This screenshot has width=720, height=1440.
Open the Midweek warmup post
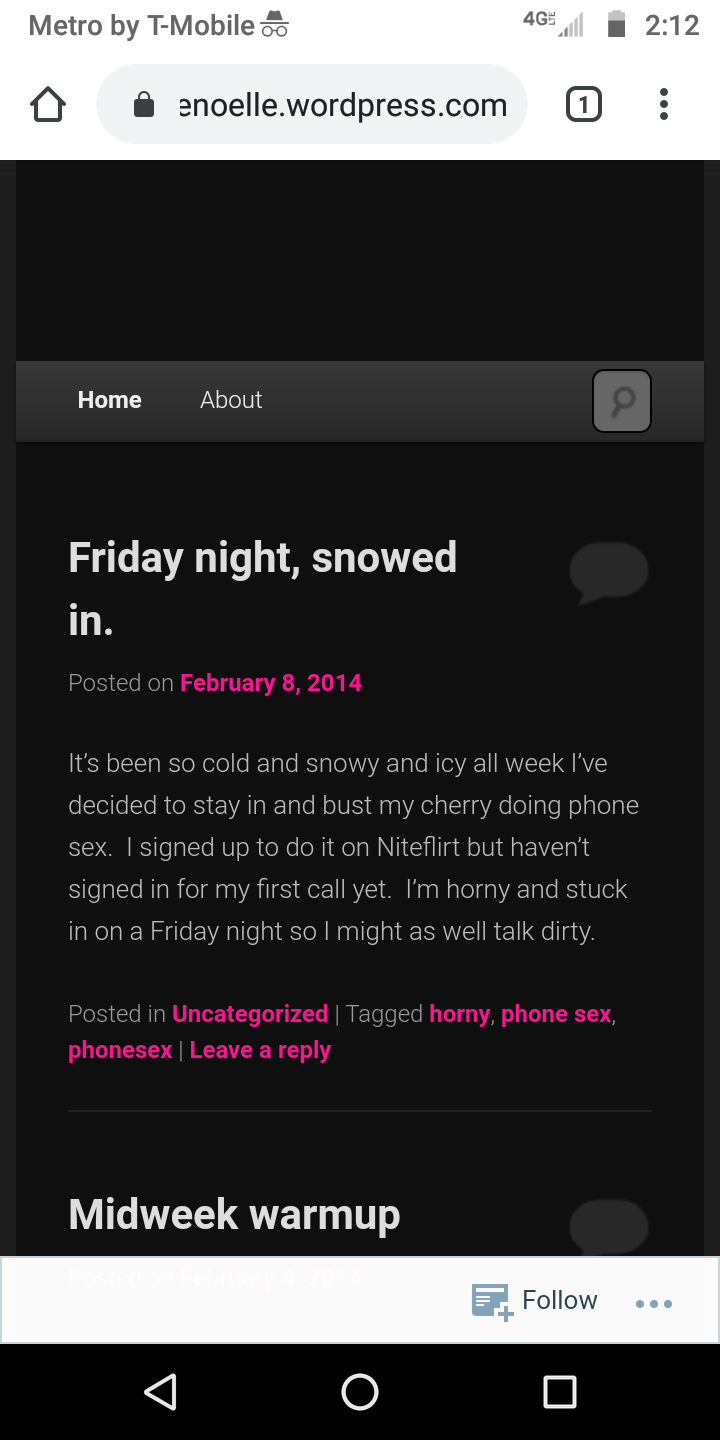[234, 1215]
